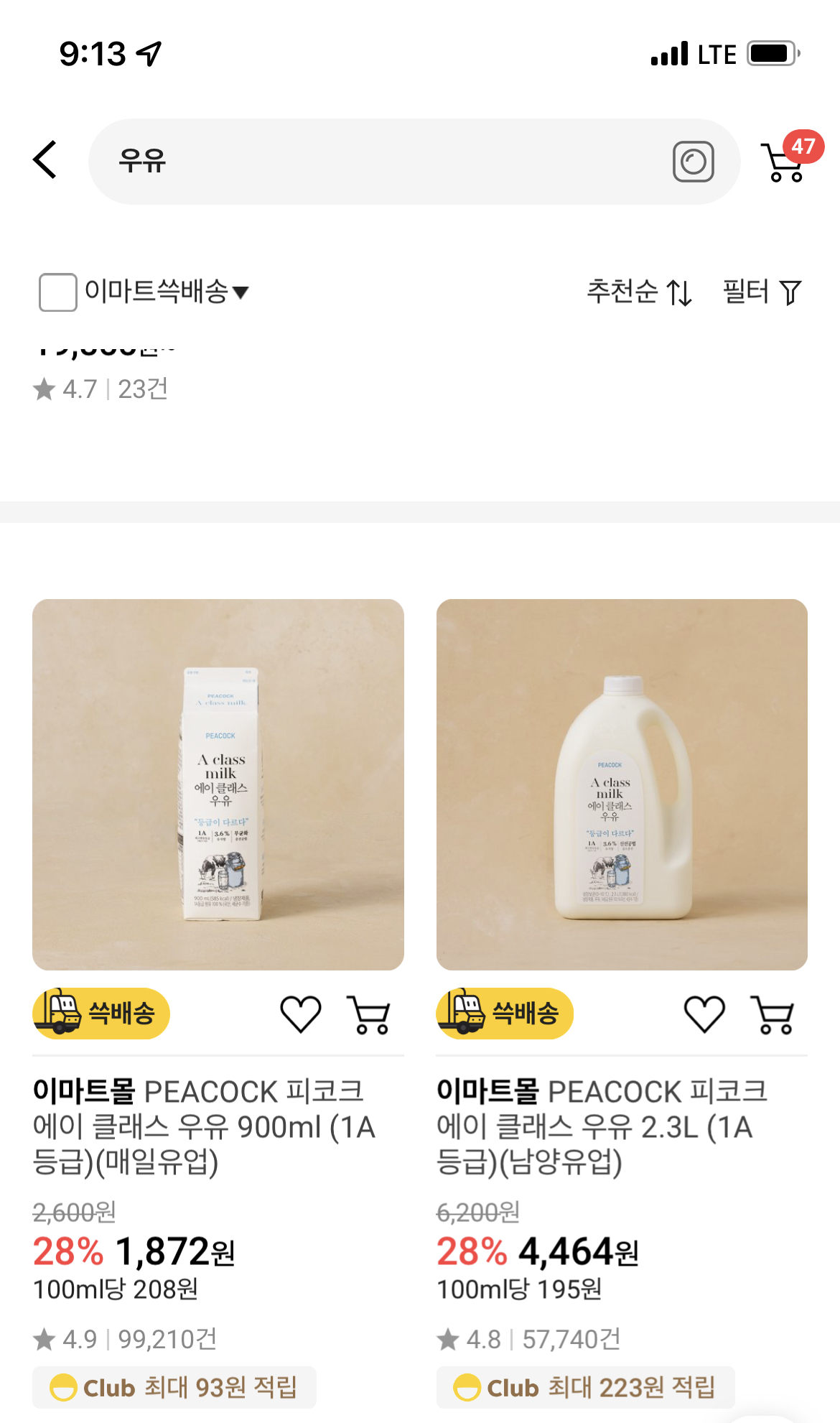Image resolution: width=840 pixels, height=1423 pixels.
Task: Expand the 이마트쓱배송 dropdown arrow
Action: (x=241, y=292)
